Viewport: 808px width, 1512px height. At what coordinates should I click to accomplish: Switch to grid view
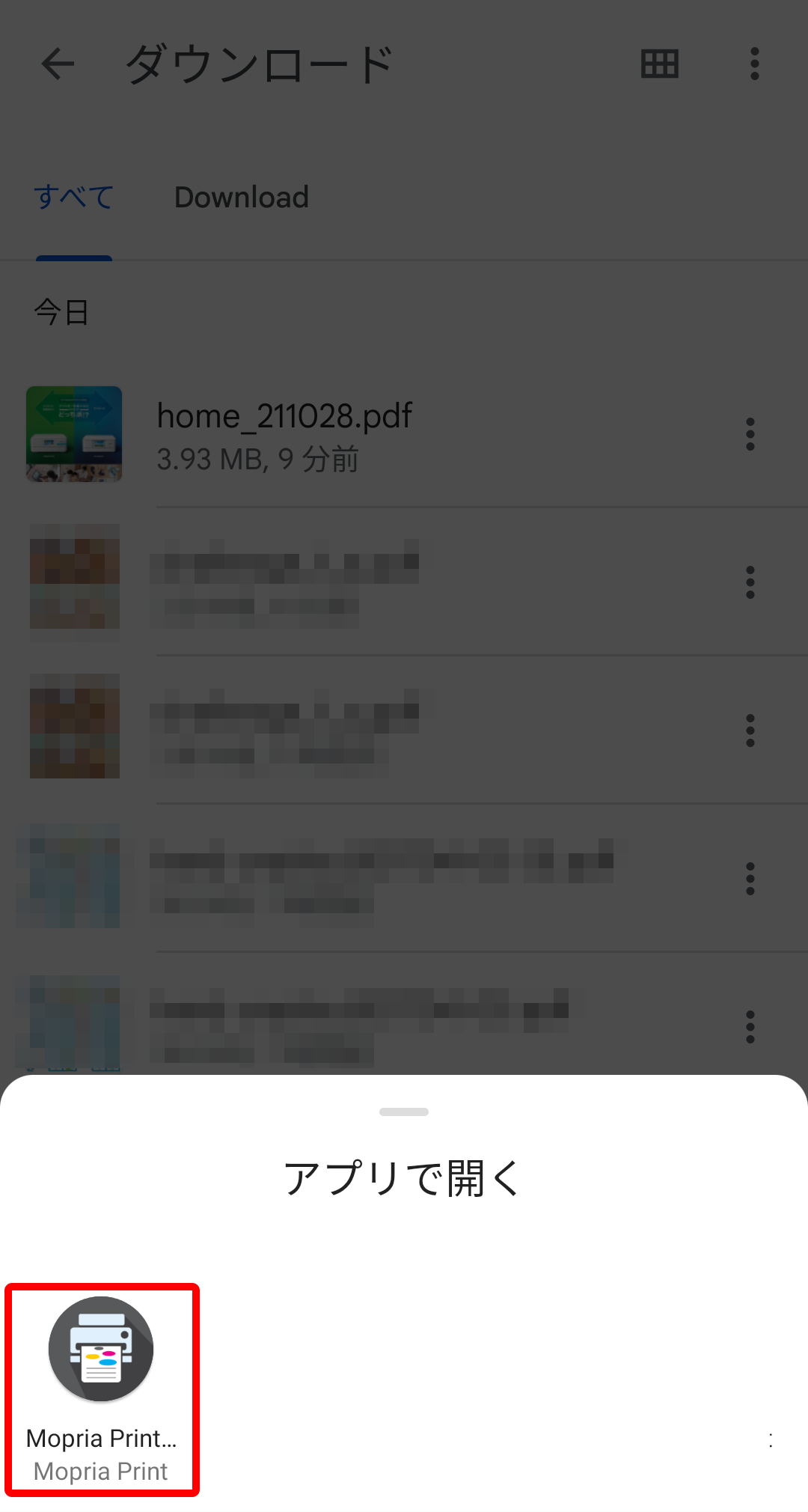click(x=659, y=64)
